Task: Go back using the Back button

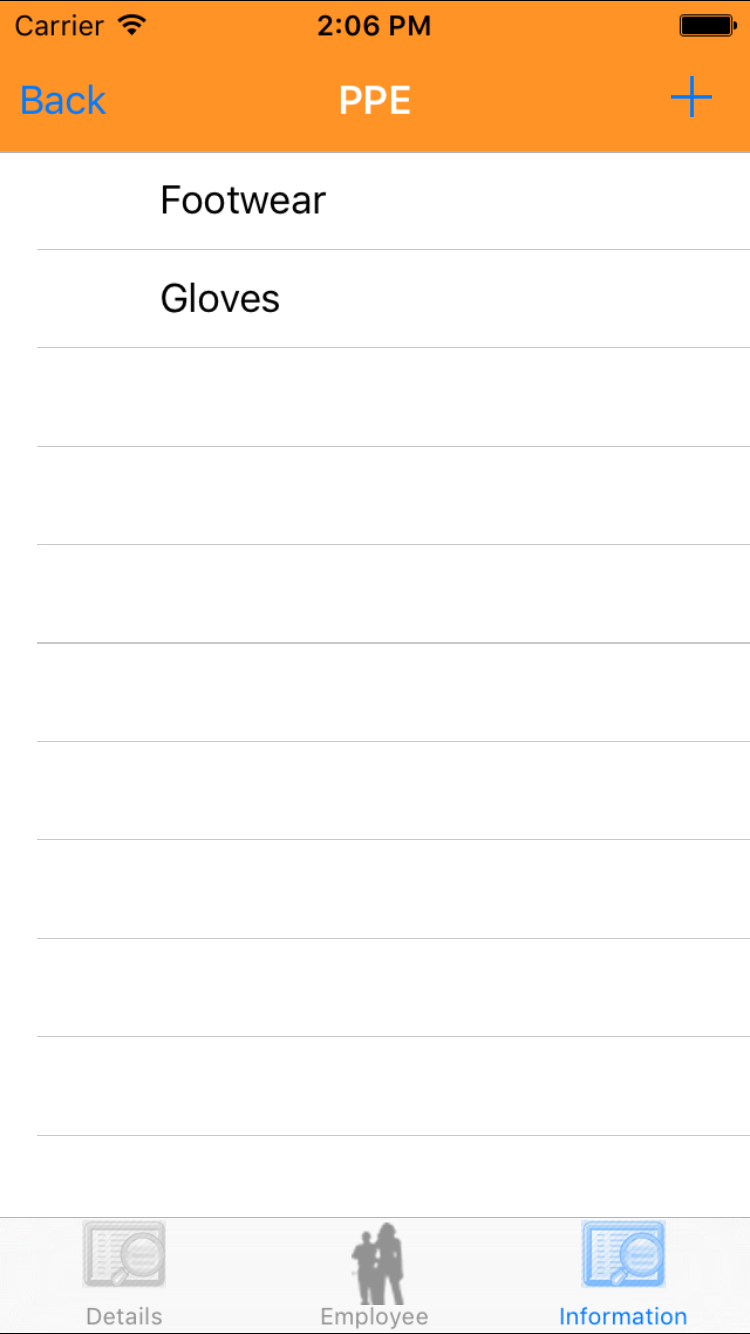Action: pyautogui.click(x=63, y=100)
